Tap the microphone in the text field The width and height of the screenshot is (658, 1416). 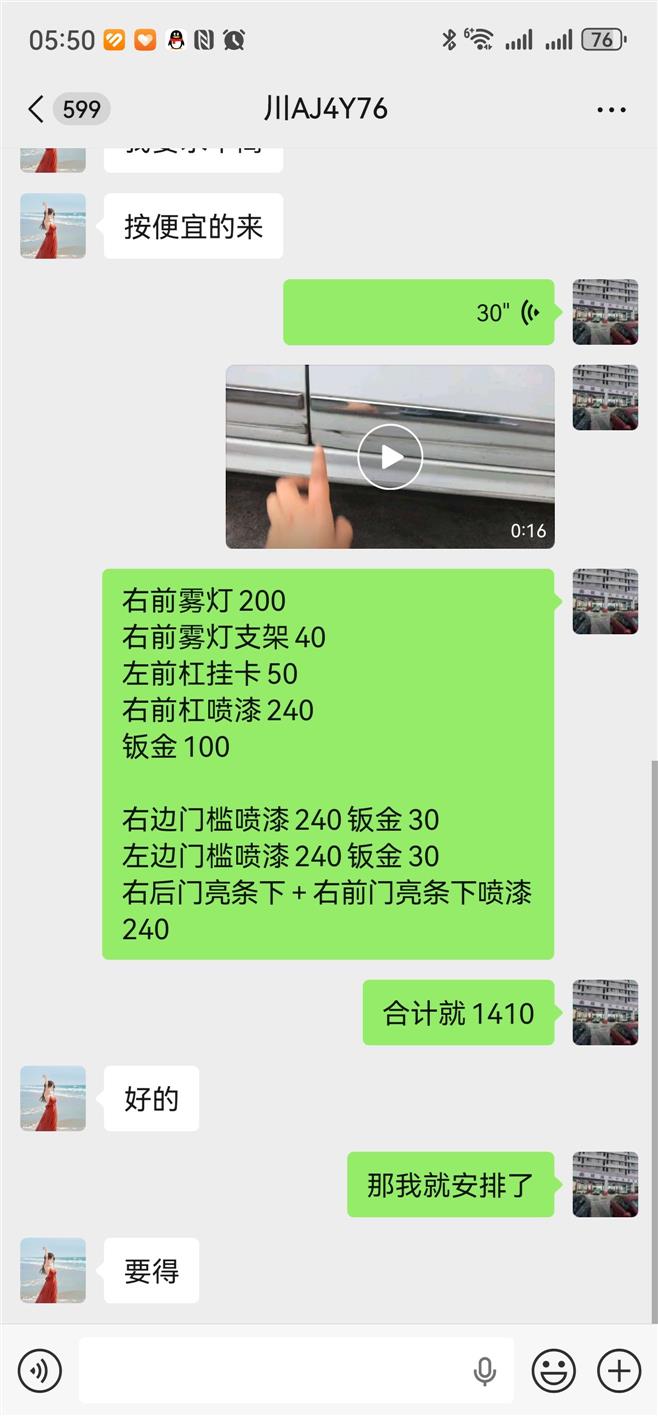pos(485,1370)
